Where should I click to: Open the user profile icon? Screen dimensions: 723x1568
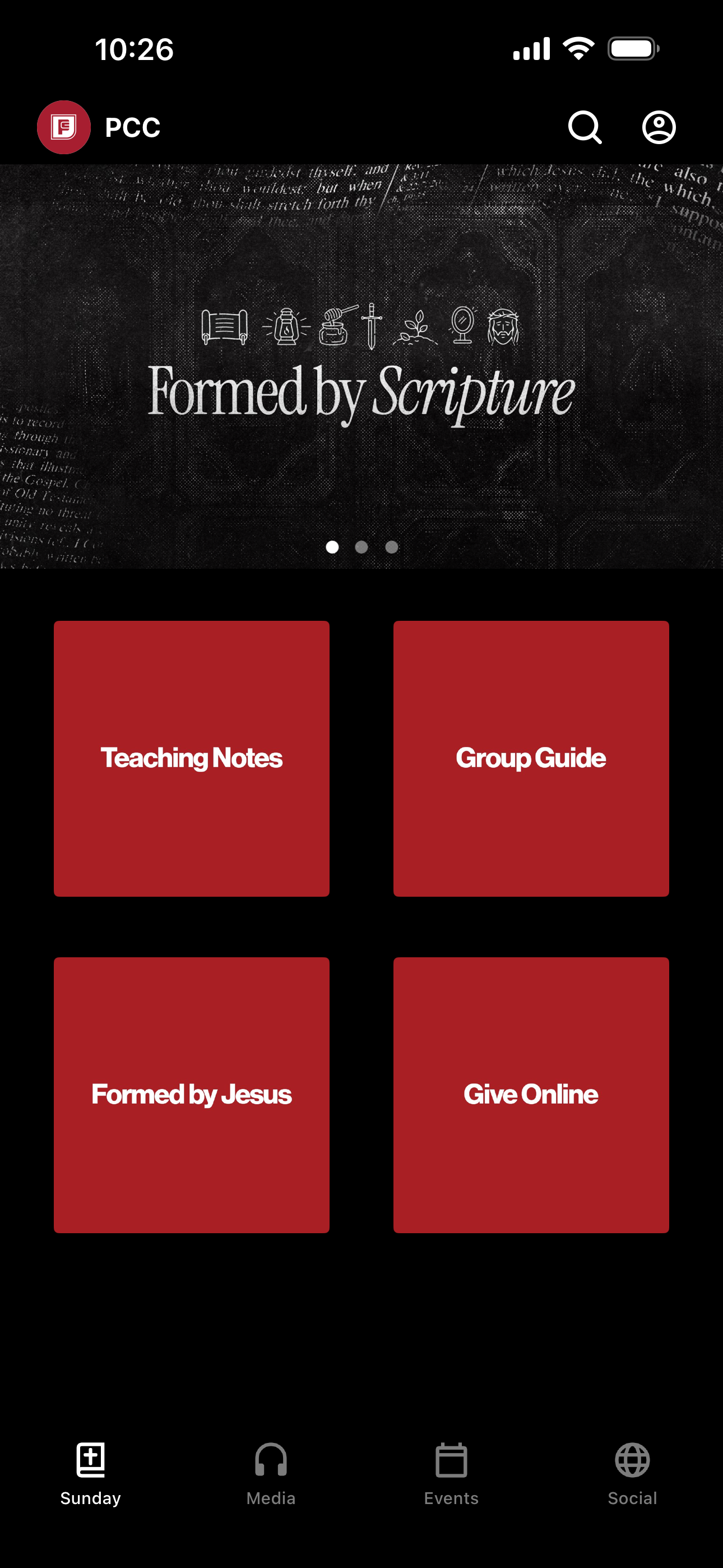tap(659, 127)
